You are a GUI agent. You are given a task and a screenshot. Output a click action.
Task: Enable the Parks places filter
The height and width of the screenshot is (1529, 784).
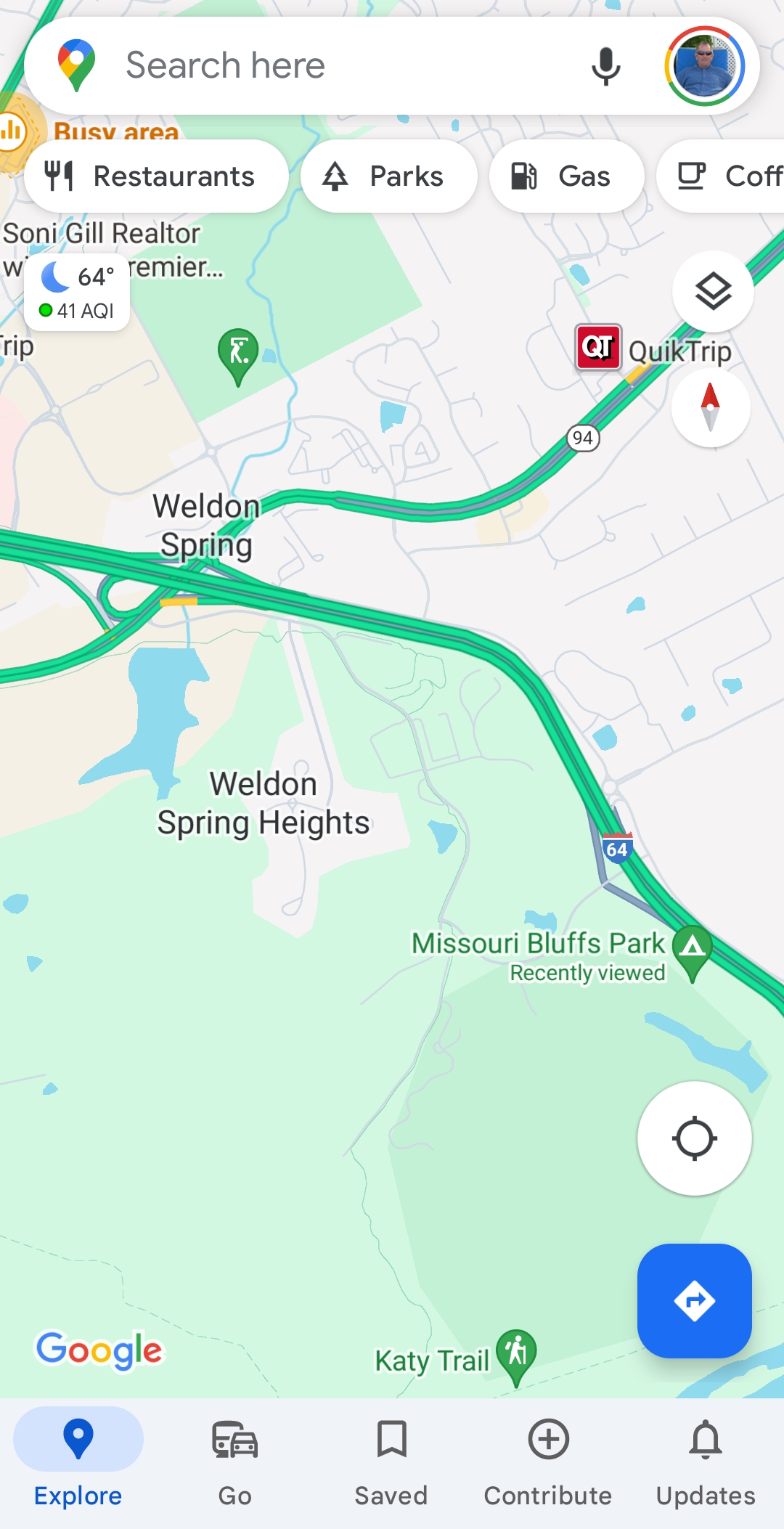389,176
